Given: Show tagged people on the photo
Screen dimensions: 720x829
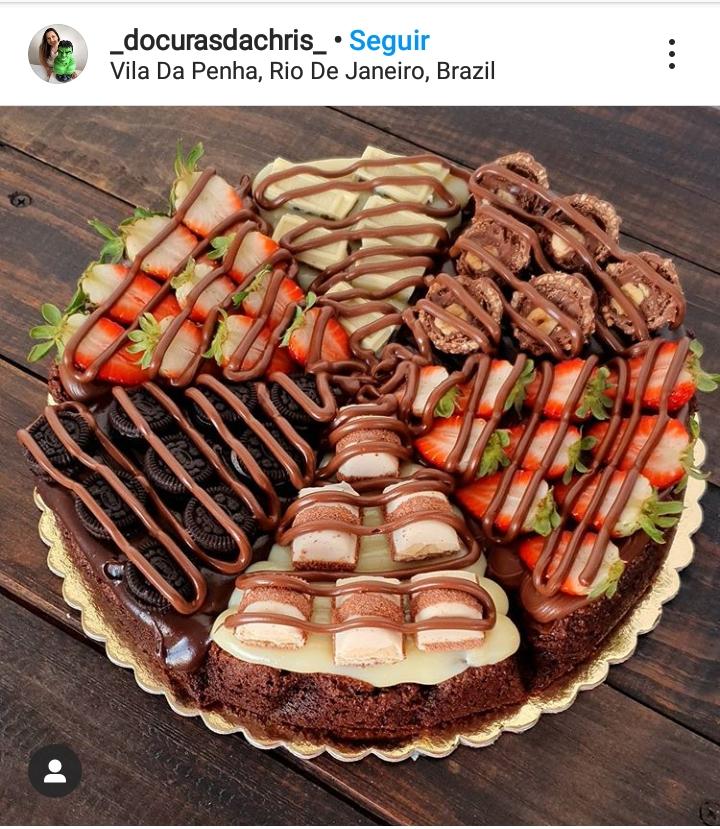Looking at the screenshot, I should click(55, 770).
